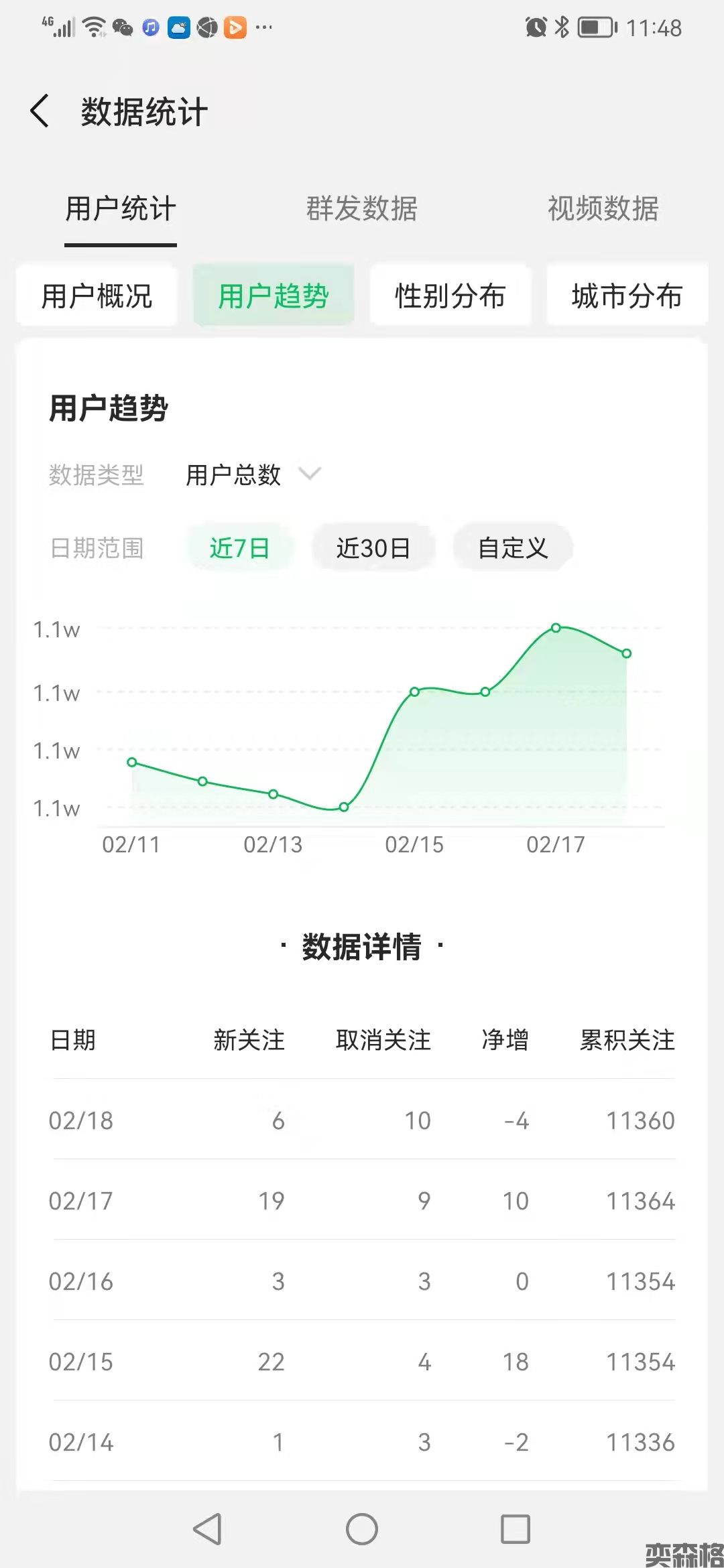
Task: Open the 用户概况 section
Action: point(97,296)
